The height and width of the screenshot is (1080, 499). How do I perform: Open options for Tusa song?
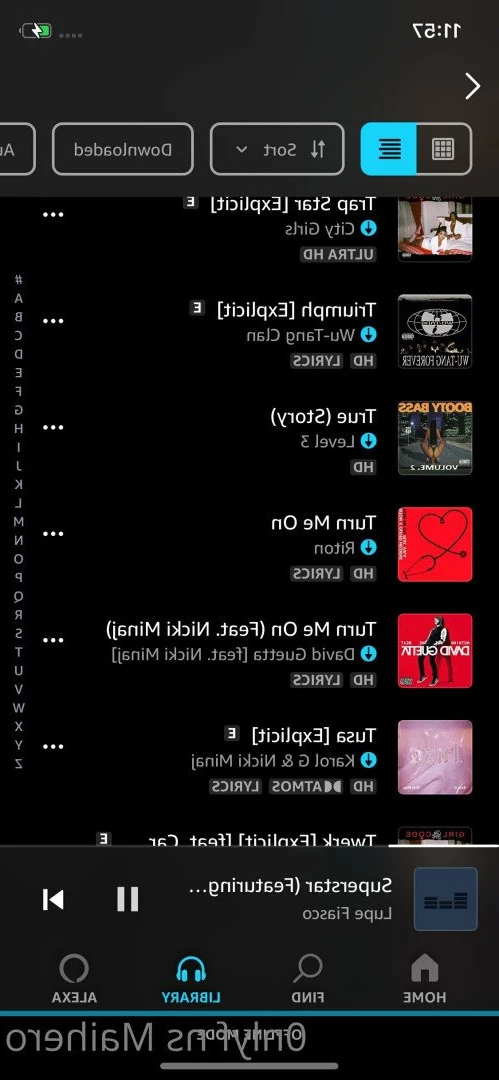[53, 747]
